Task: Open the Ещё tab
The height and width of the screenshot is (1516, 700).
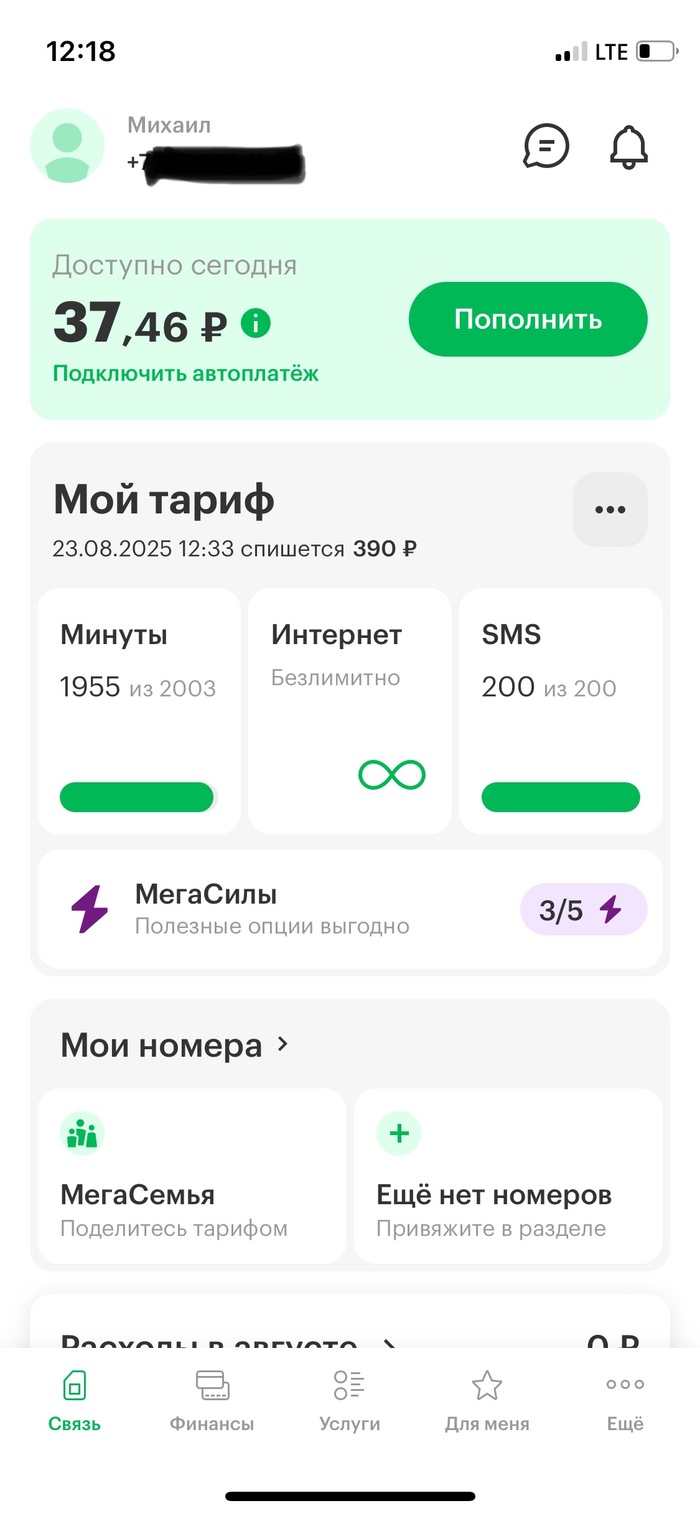Action: click(x=625, y=1400)
